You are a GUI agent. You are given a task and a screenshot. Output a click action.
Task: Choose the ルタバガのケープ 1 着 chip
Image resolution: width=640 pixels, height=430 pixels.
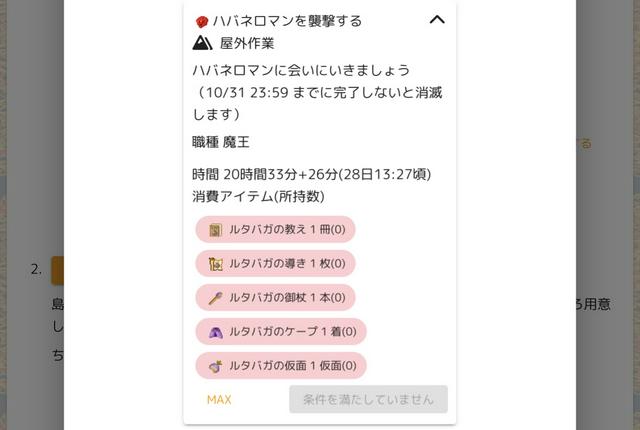(281, 332)
